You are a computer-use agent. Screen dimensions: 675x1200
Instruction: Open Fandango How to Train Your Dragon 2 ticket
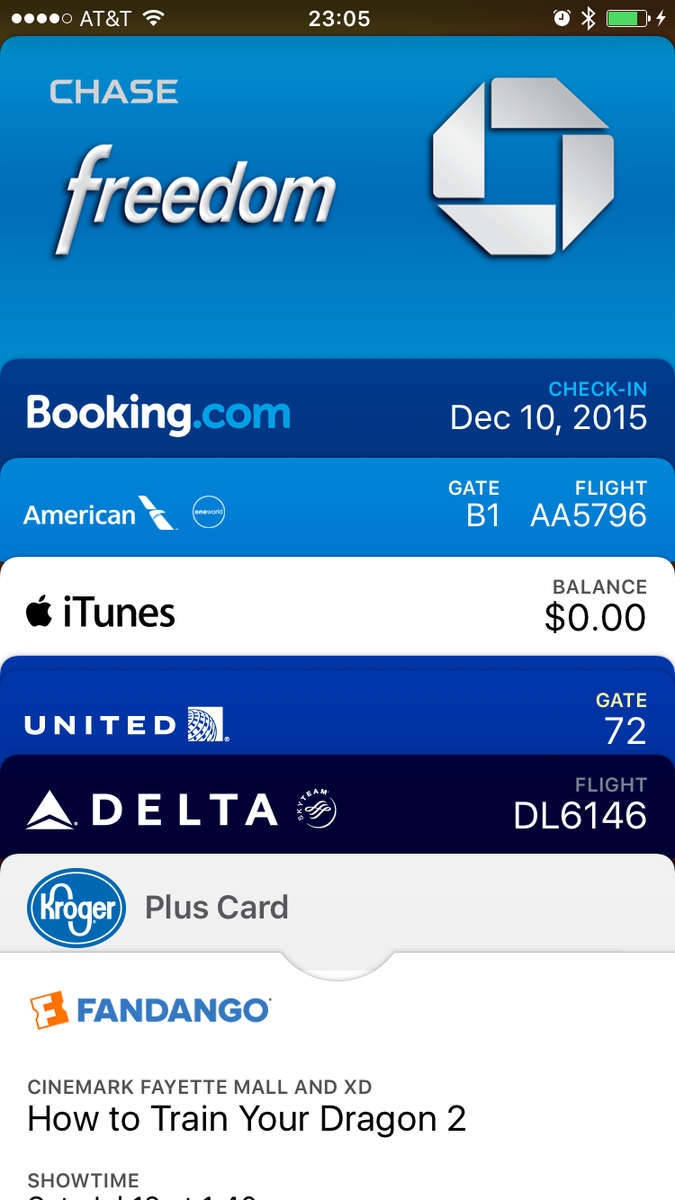(337, 1080)
